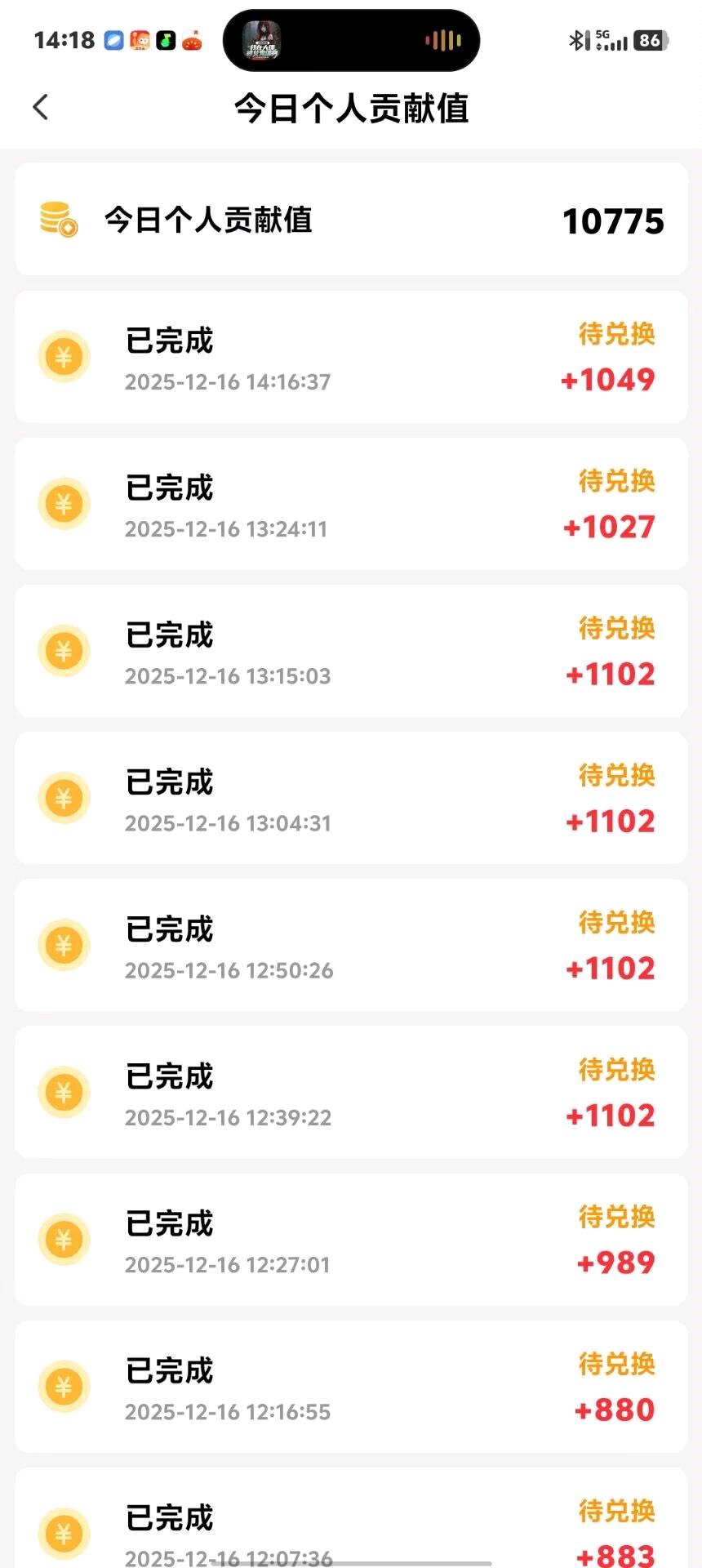
Task: Tap the gold coin stack beside 今日个人贡献值
Action: click(x=57, y=219)
